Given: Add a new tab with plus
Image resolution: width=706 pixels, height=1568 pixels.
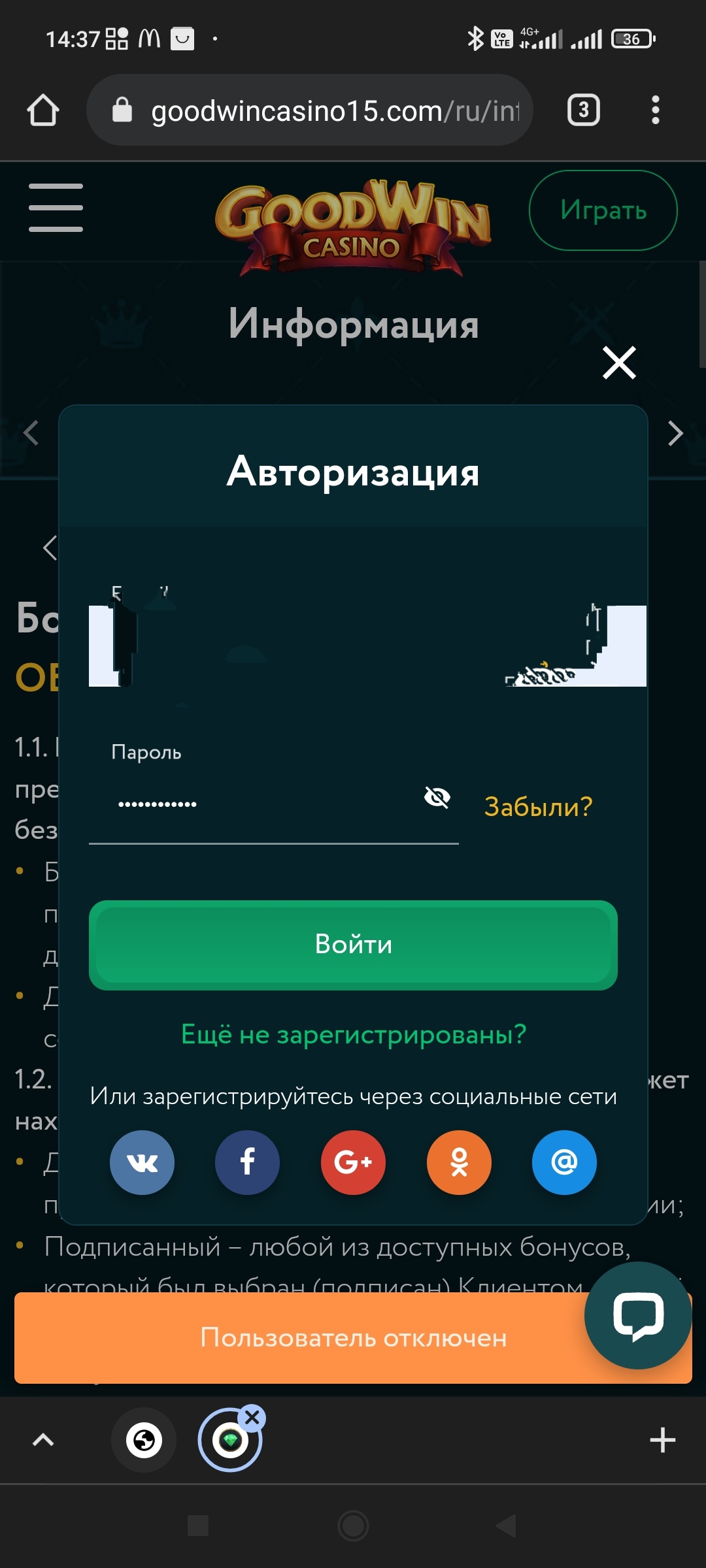Looking at the screenshot, I should point(662,1440).
